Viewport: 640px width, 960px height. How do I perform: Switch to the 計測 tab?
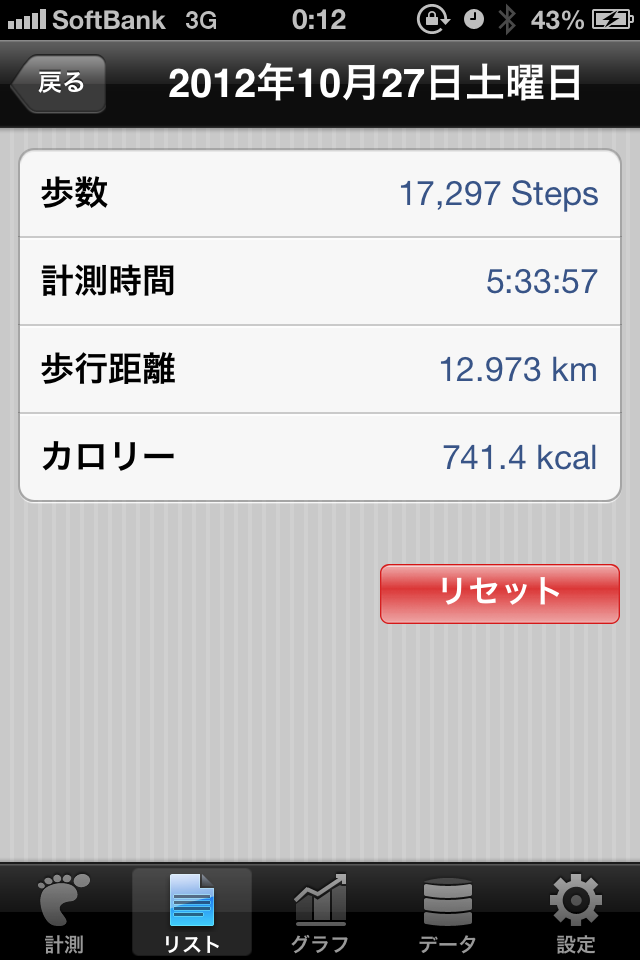(64, 912)
